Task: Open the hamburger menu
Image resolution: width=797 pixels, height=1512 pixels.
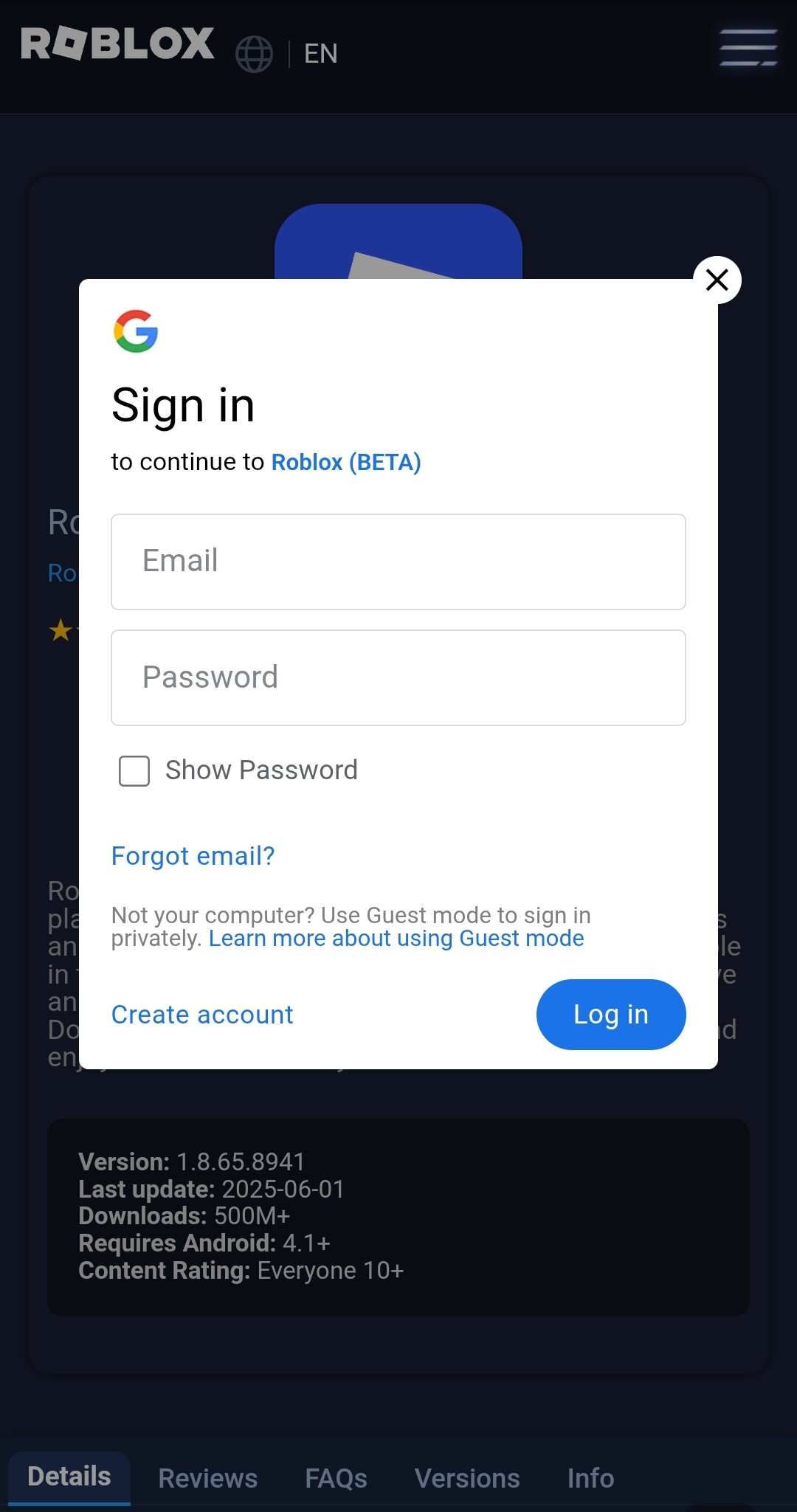Action: point(749,47)
